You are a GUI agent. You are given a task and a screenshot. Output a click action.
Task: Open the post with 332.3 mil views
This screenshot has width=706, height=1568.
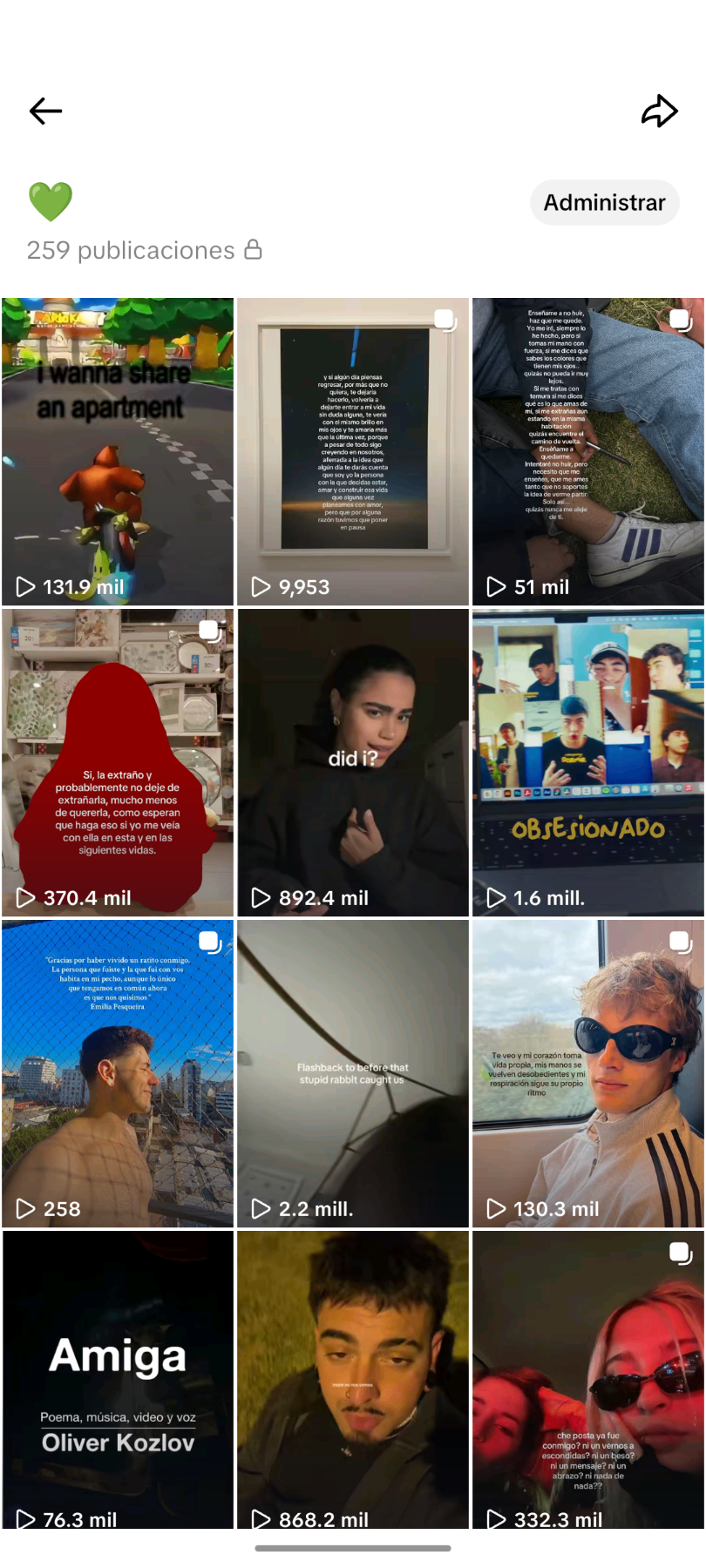(588, 1379)
